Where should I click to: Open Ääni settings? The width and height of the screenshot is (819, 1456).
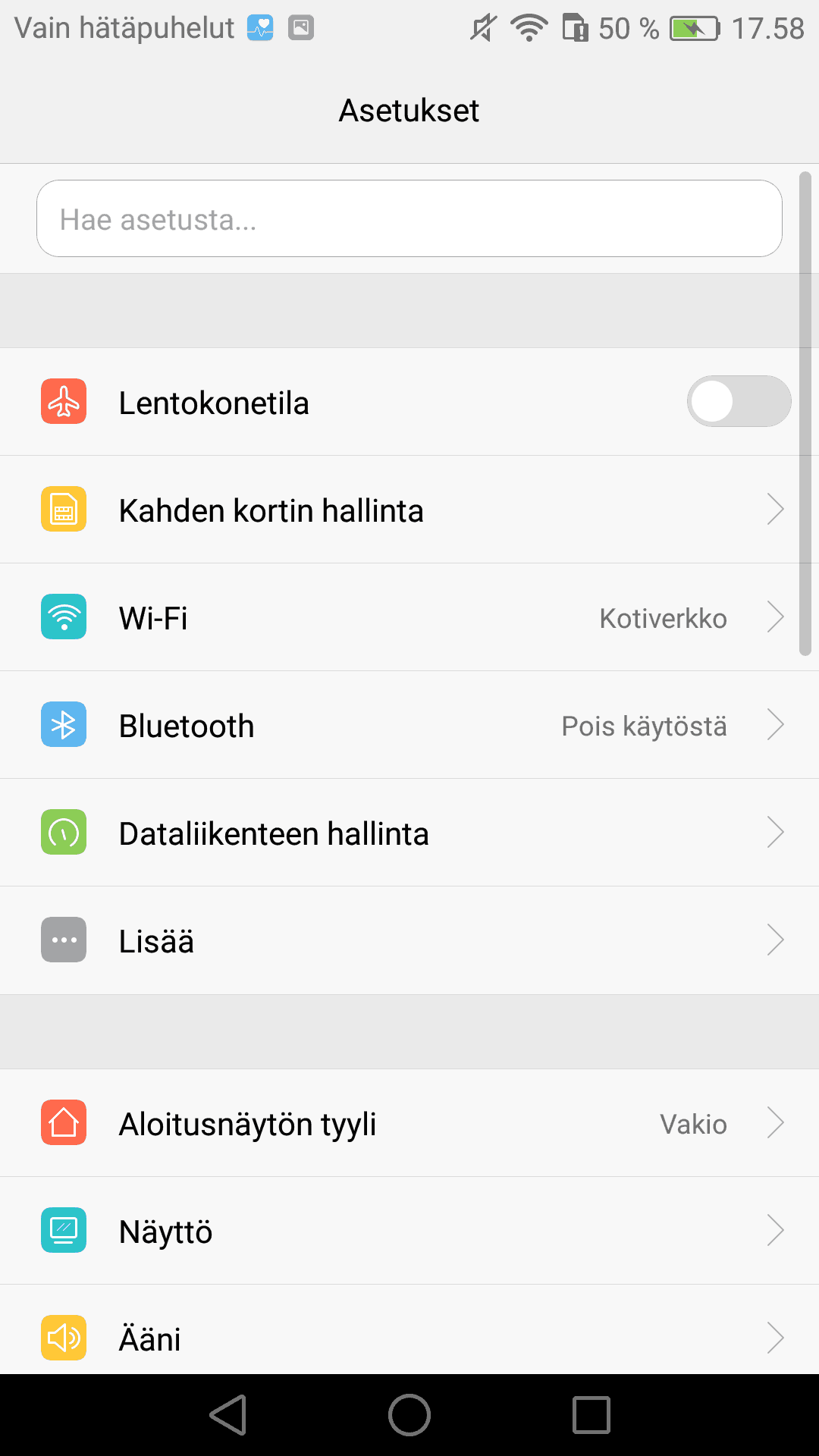409,1338
